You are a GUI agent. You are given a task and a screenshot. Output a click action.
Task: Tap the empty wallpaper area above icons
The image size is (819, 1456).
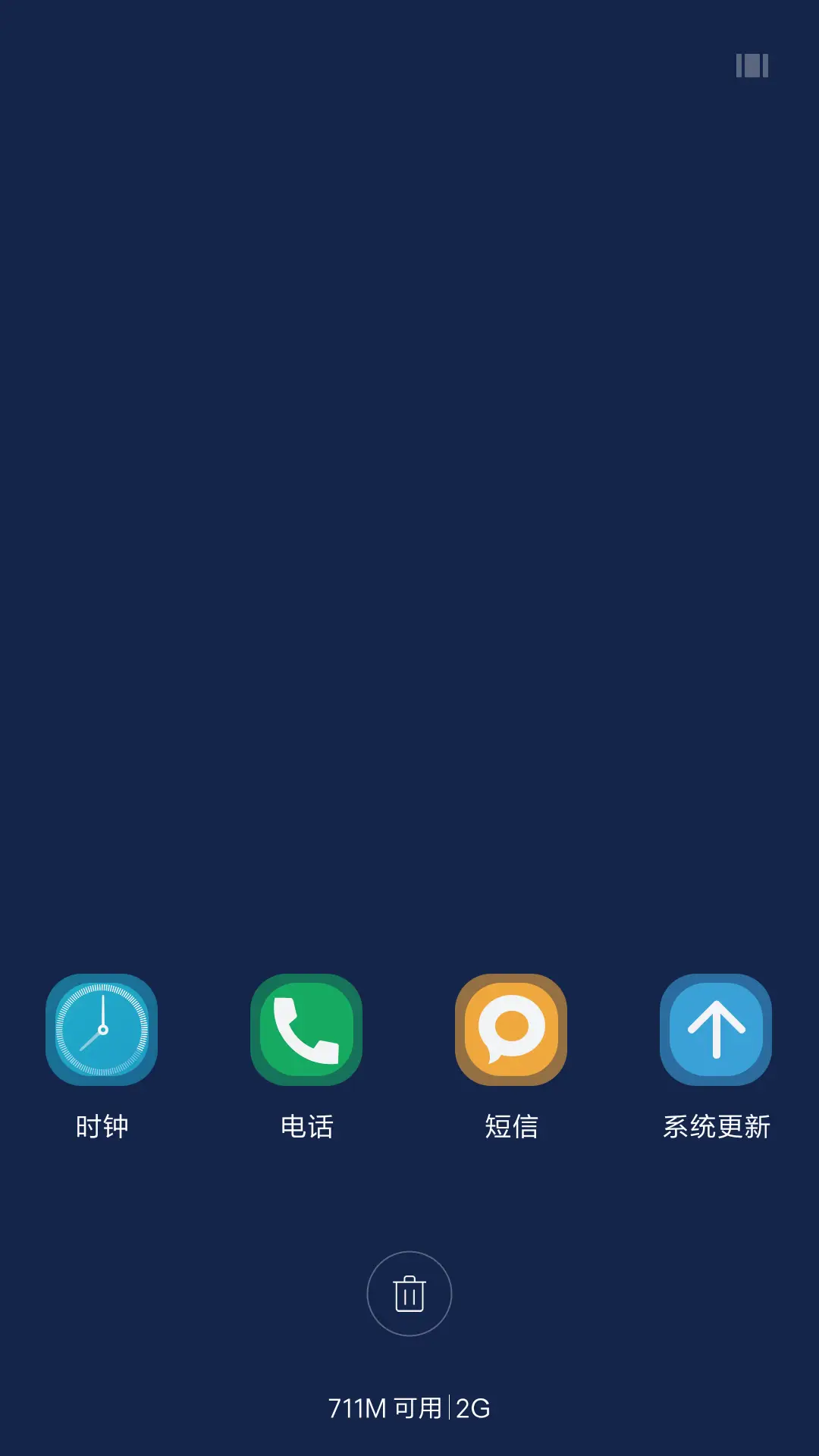pos(409,531)
